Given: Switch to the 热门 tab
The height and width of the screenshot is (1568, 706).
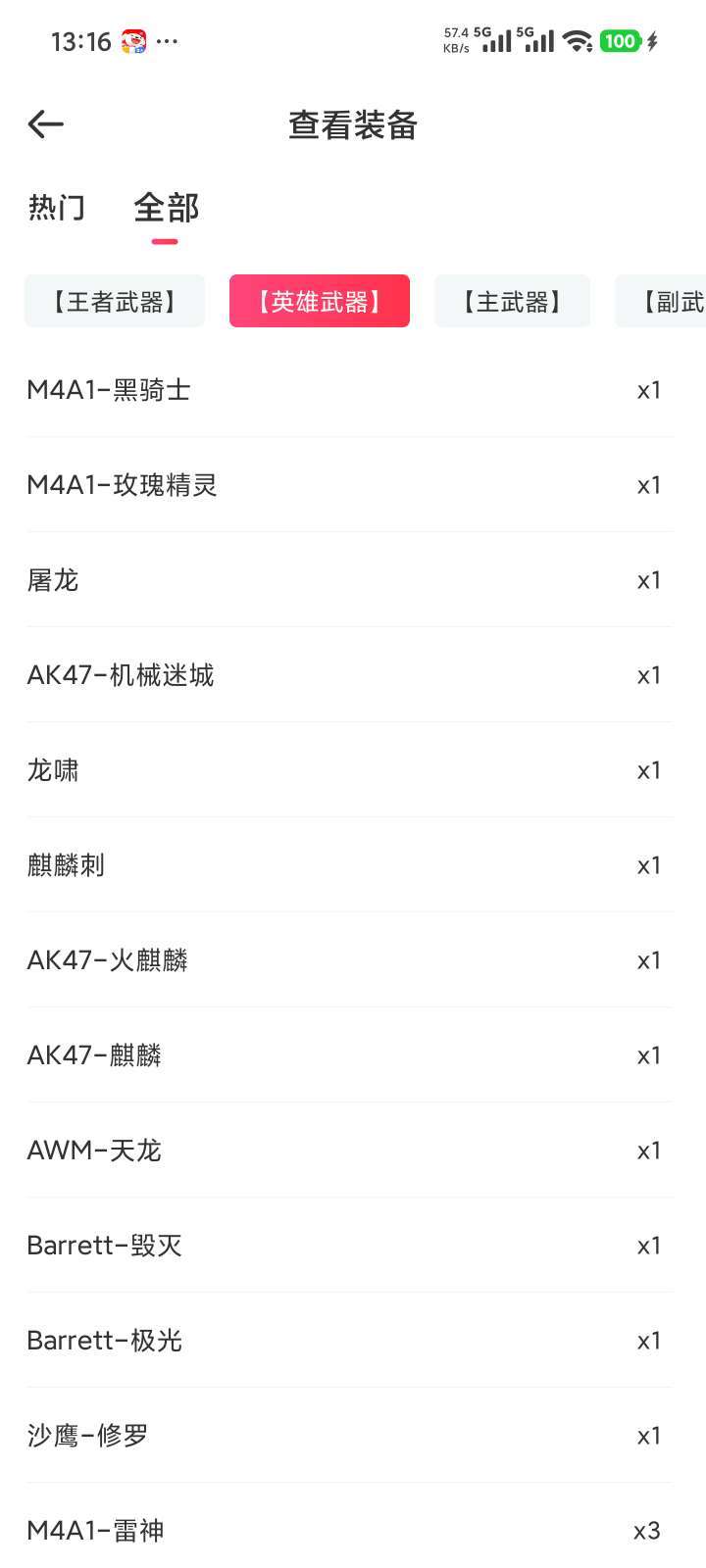Looking at the screenshot, I should [57, 208].
